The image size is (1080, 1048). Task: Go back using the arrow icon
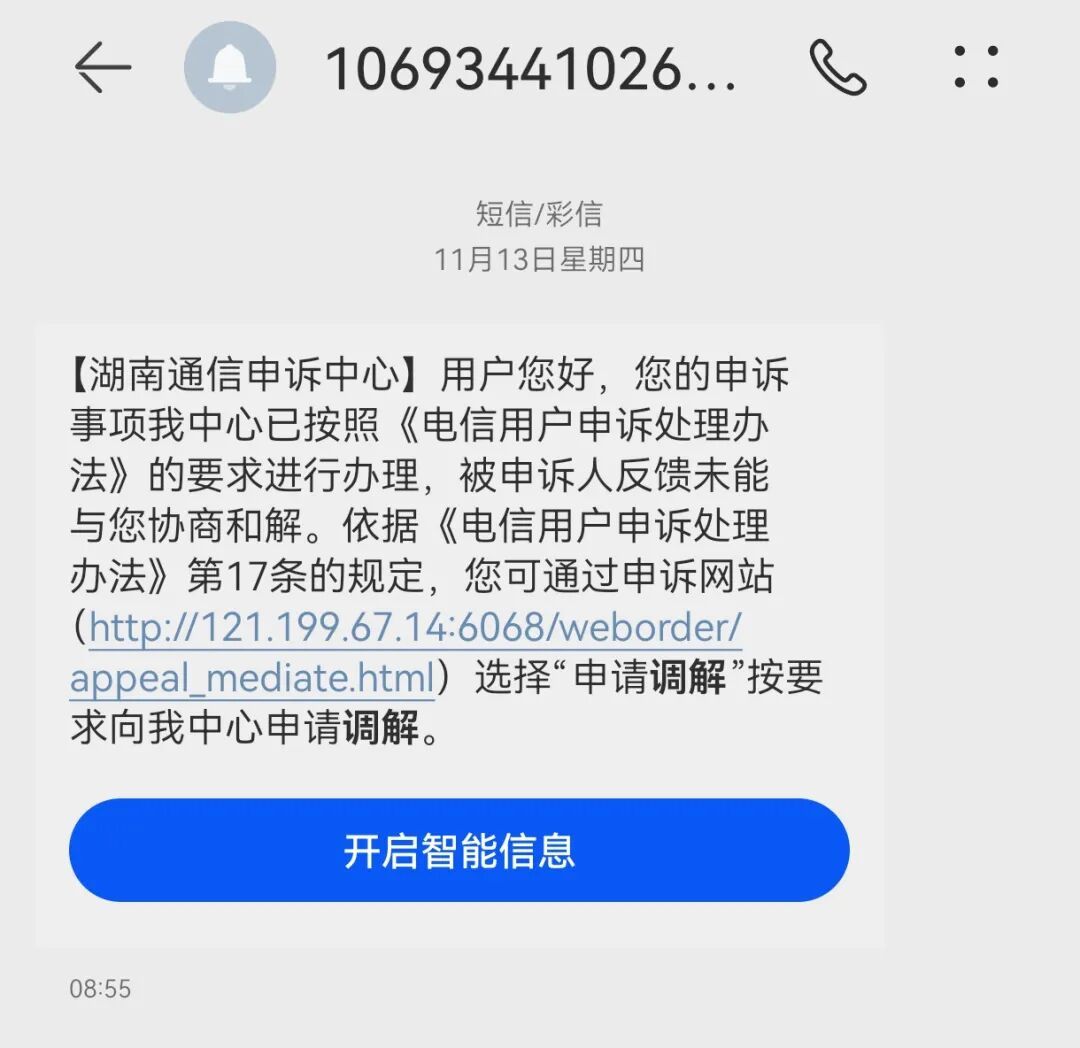click(x=103, y=68)
